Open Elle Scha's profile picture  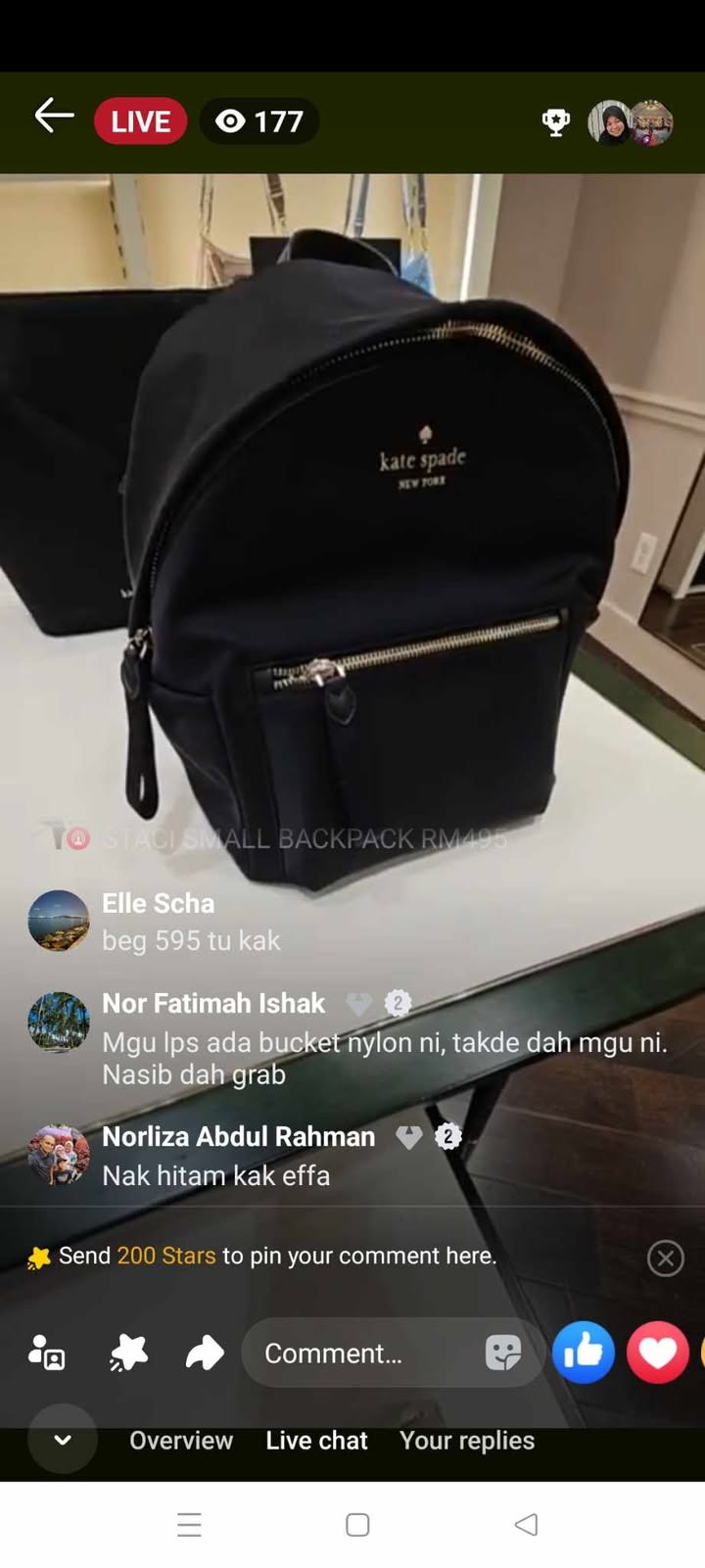[x=59, y=921]
